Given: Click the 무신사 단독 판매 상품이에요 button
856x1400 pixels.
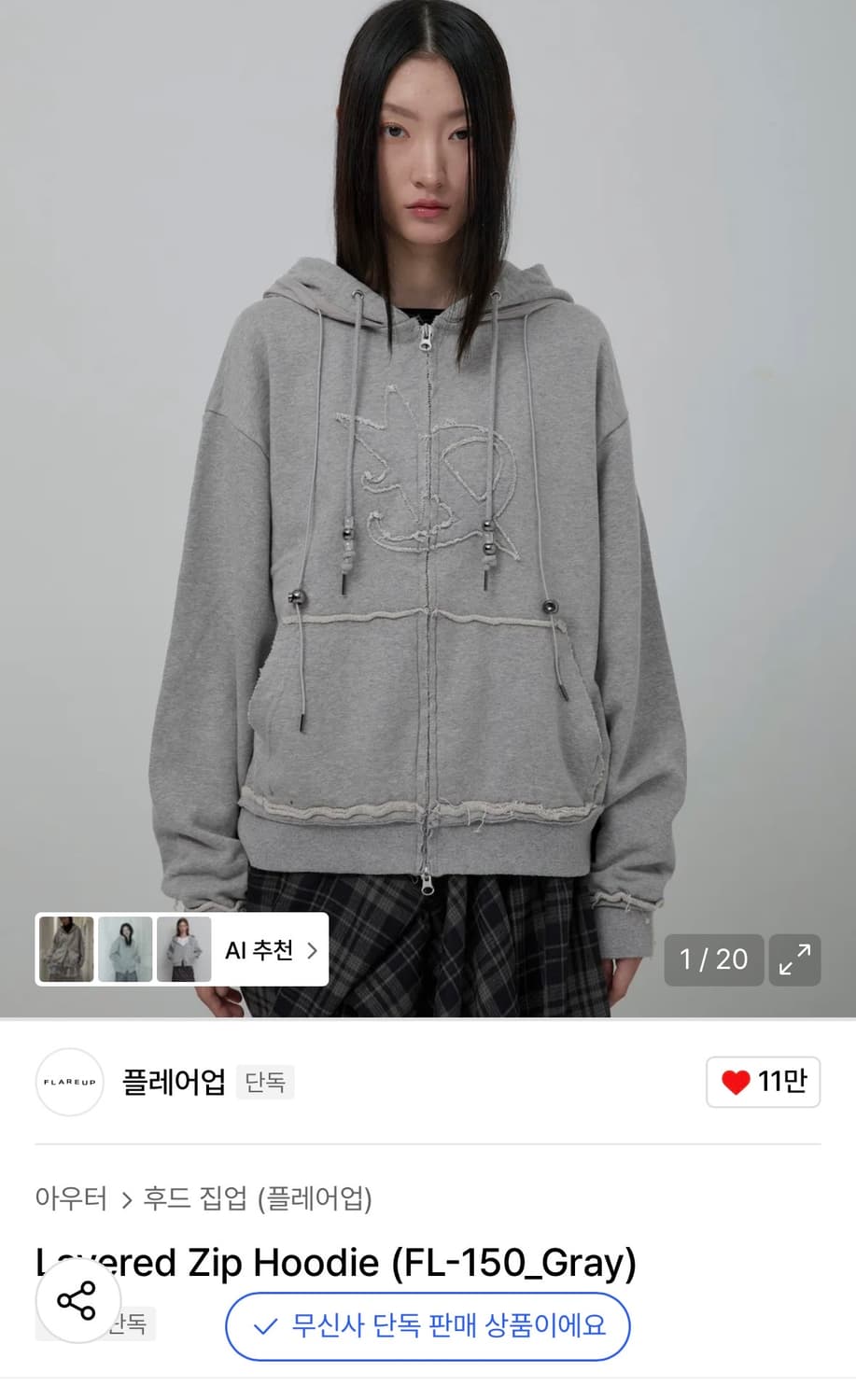Looking at the screenshot, I should [x=428, y=1326].
